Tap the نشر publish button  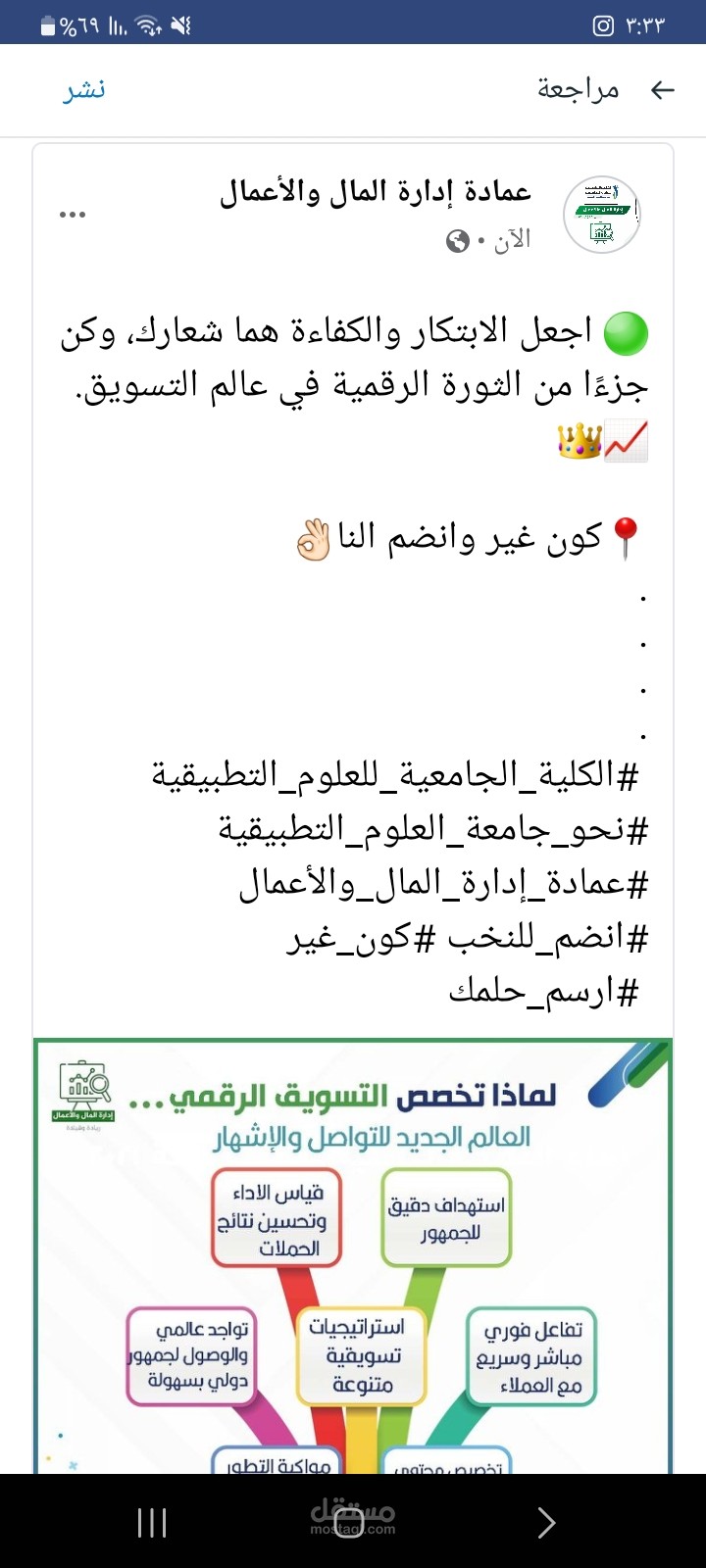(84, 90)
